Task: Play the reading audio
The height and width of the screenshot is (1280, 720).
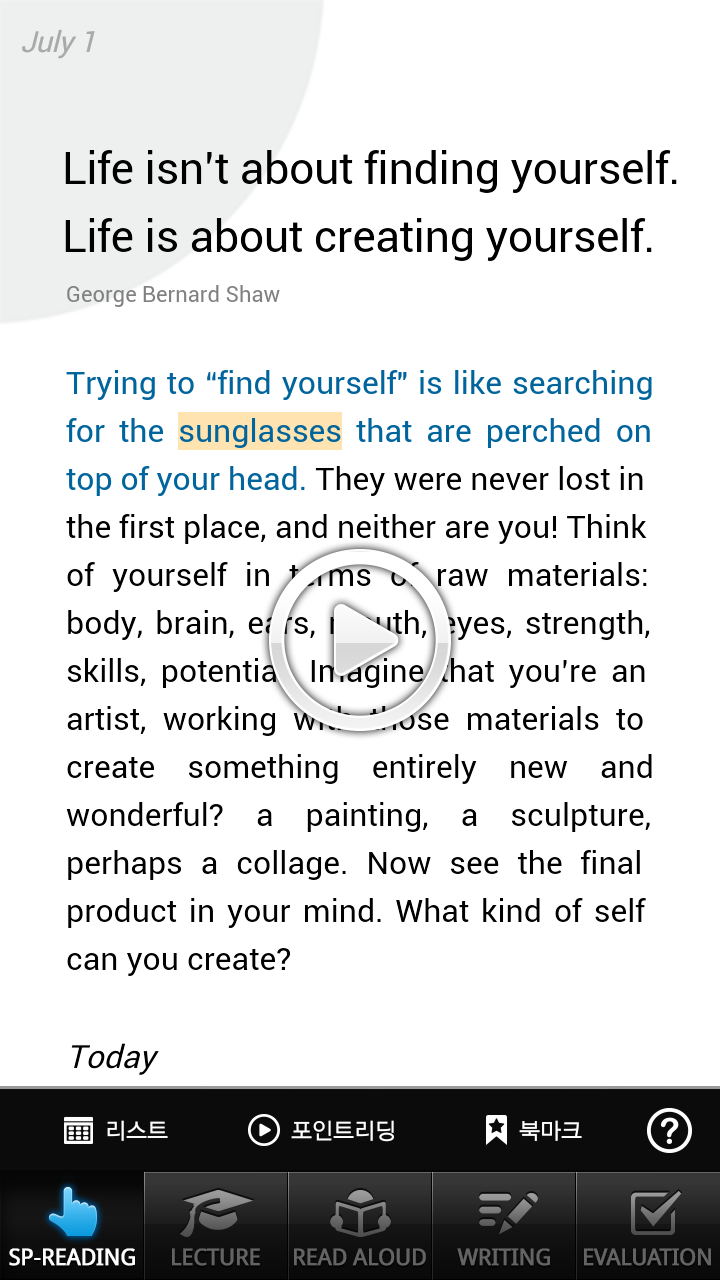Action: tap(360, 640)
